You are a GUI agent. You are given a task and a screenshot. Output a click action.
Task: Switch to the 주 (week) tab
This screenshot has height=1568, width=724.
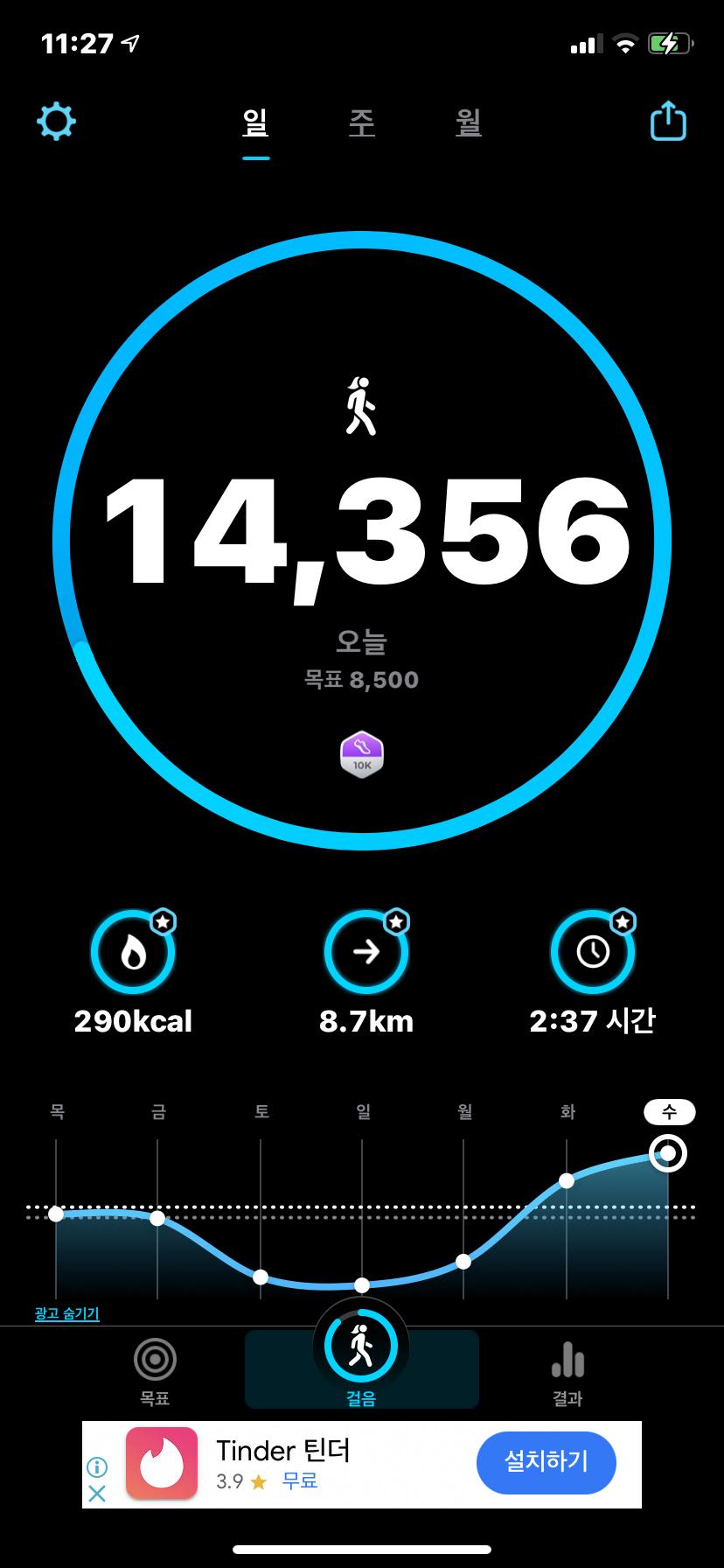point(362,123)
